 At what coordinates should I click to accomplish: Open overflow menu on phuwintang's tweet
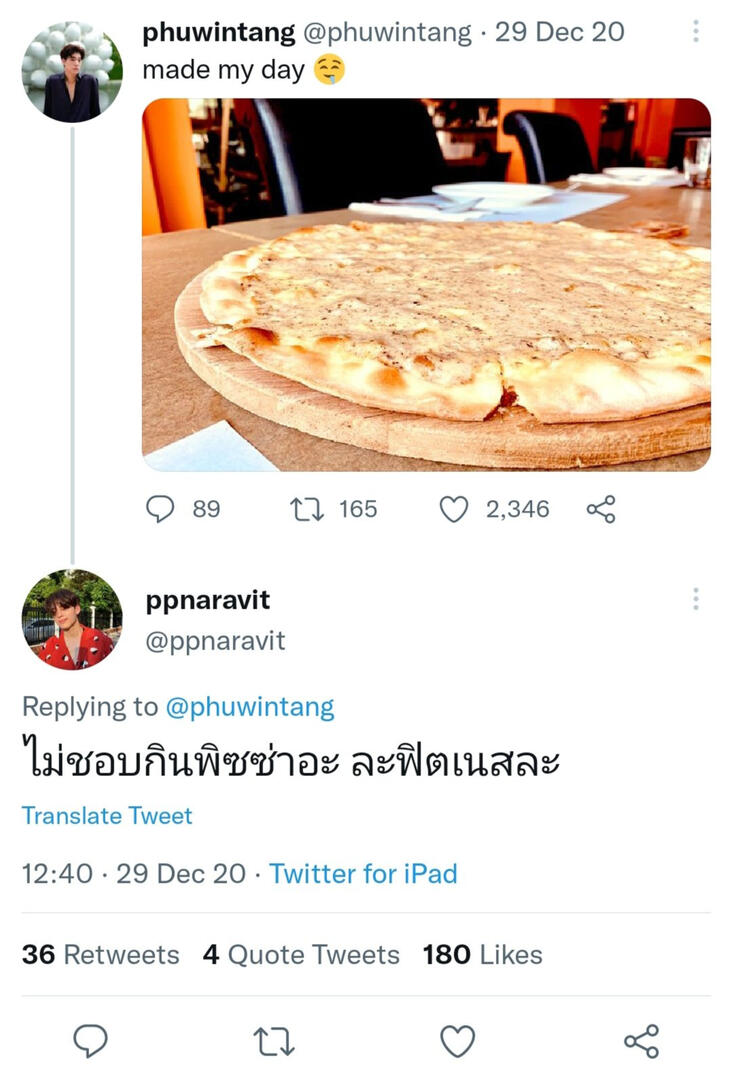[696, 32]
